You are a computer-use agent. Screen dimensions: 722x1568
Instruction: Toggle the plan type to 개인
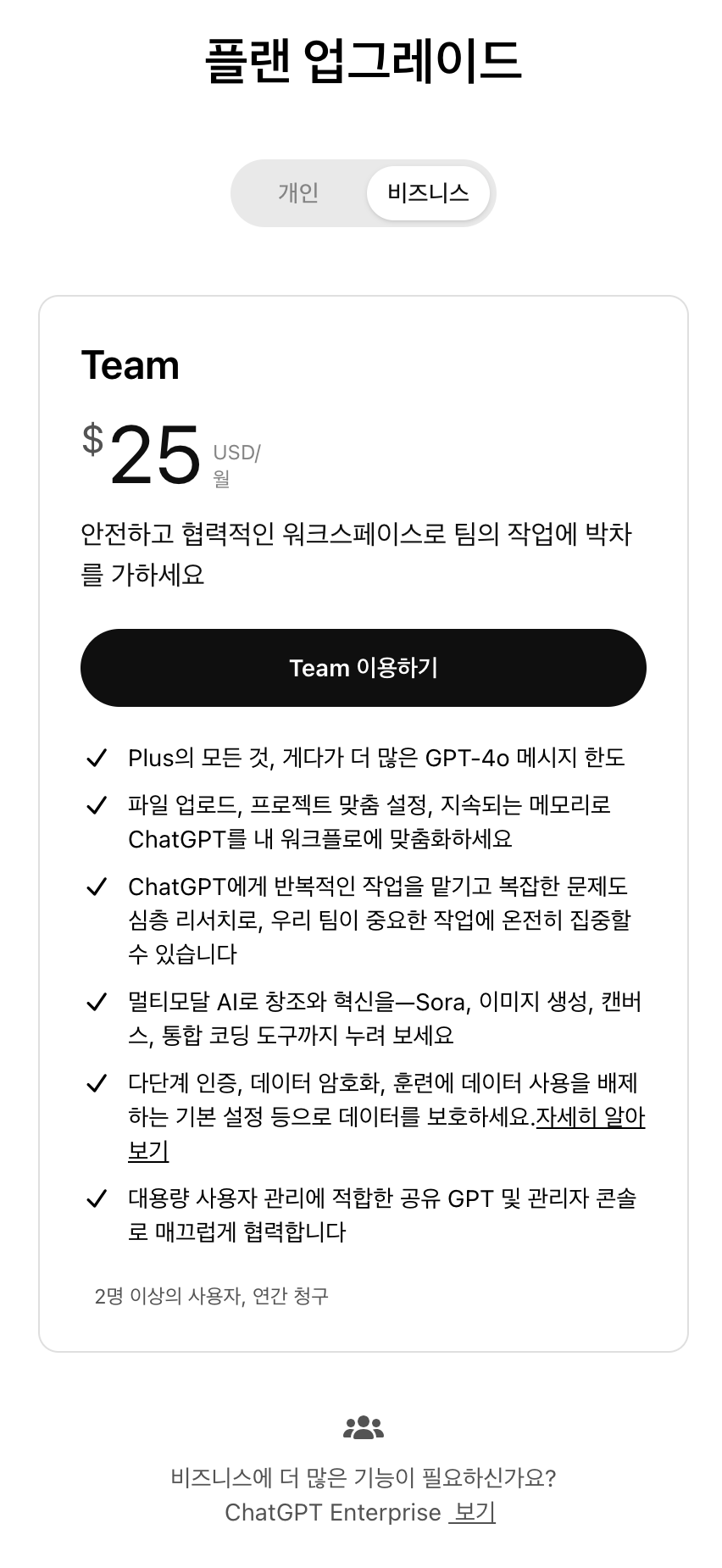(x=299, y=193)
